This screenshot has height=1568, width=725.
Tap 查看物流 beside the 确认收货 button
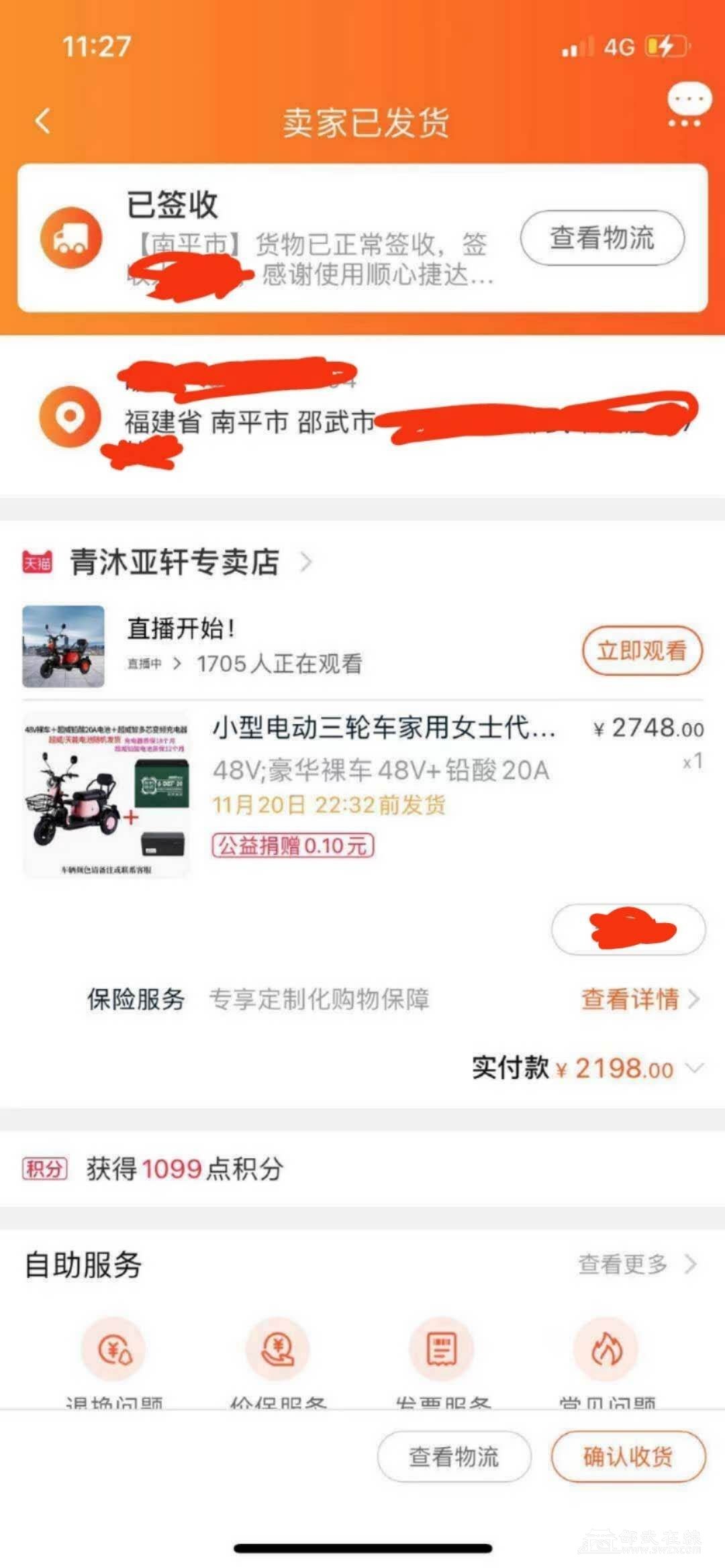point(454,1457)
